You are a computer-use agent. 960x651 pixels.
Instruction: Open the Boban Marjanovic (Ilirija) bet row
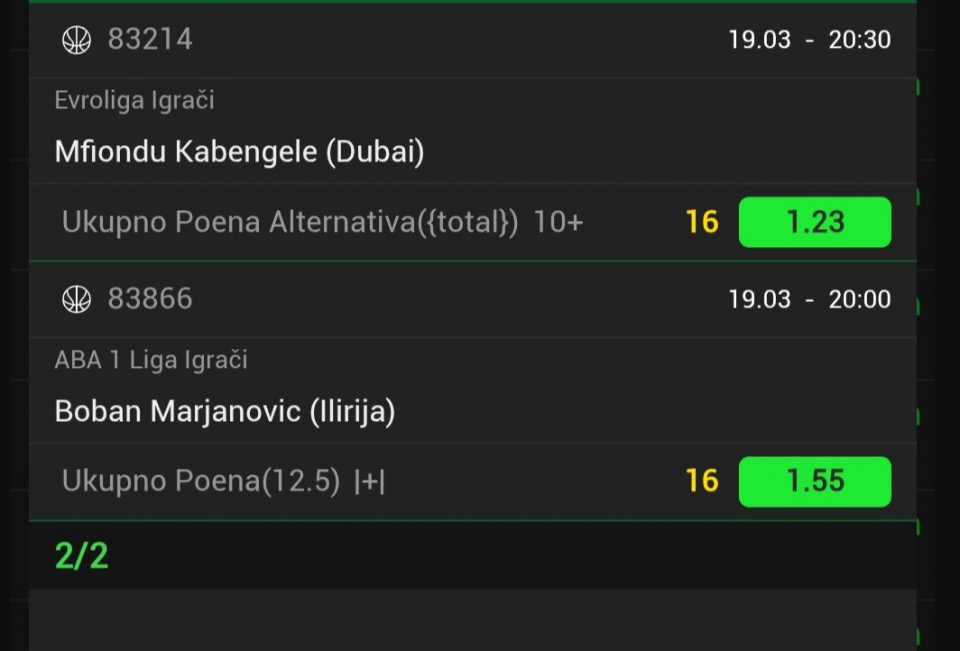click(225, 411)
